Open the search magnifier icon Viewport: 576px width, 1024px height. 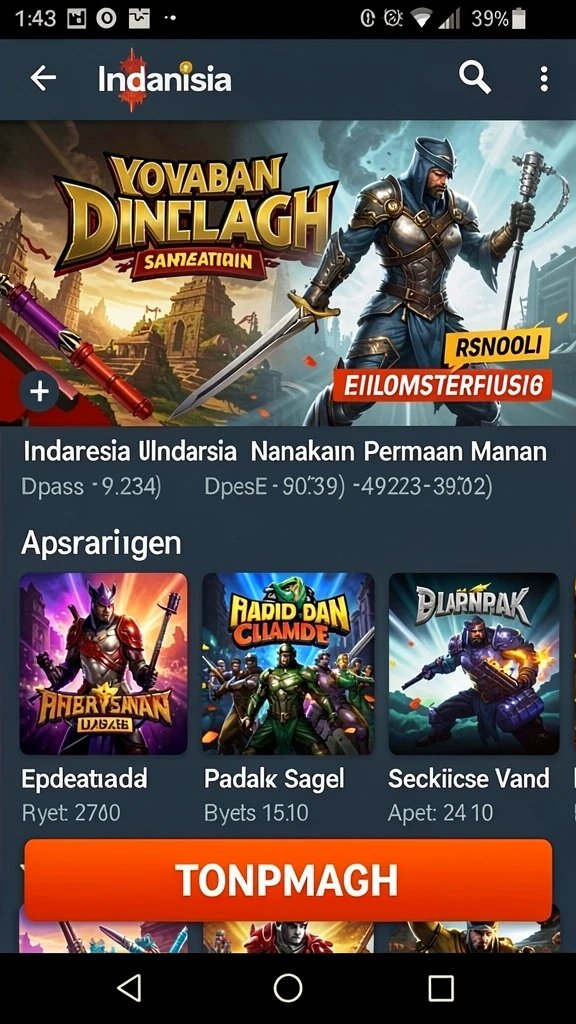coord(475,78)
